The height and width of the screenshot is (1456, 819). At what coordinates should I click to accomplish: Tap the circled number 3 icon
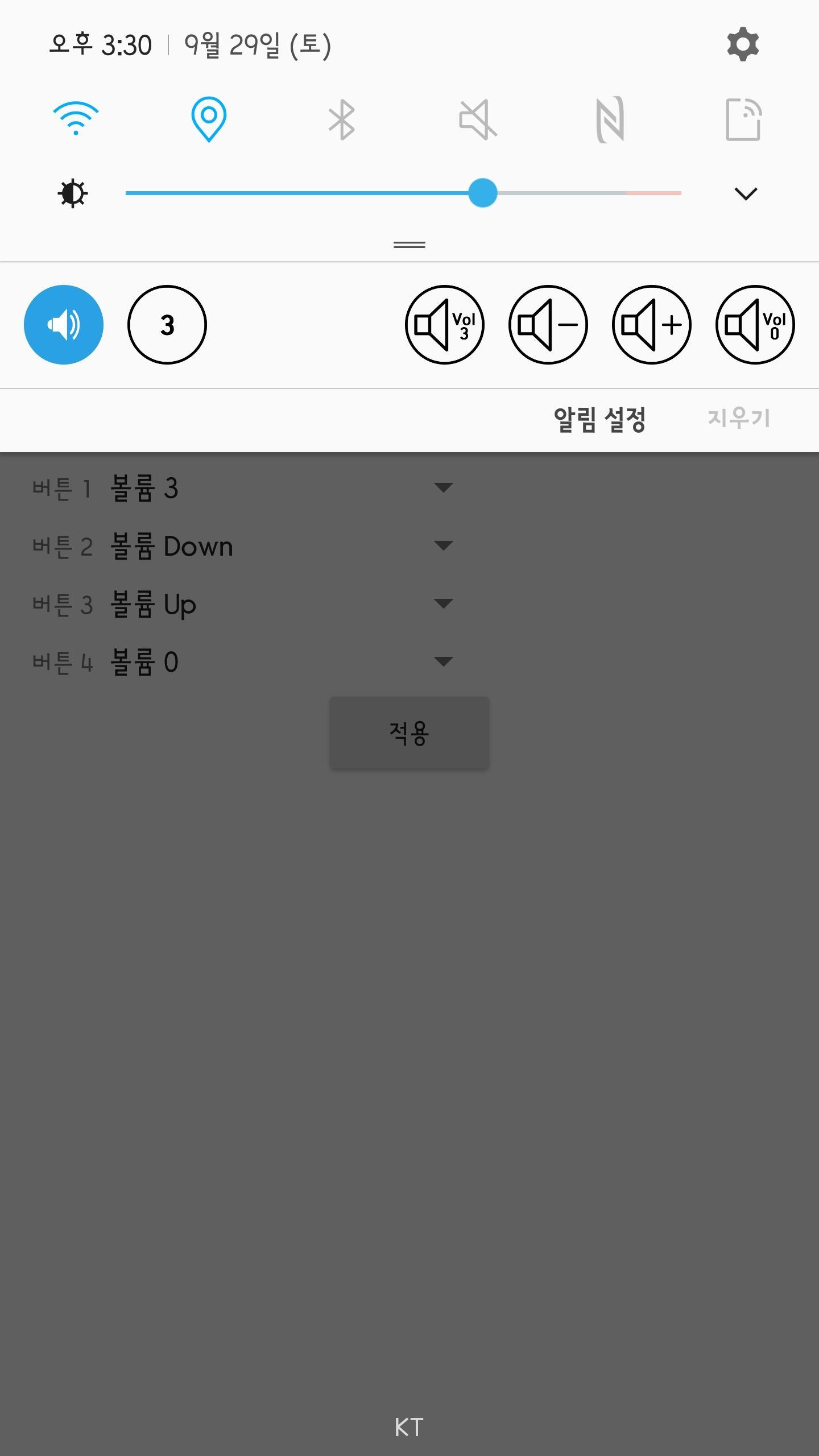166,324
